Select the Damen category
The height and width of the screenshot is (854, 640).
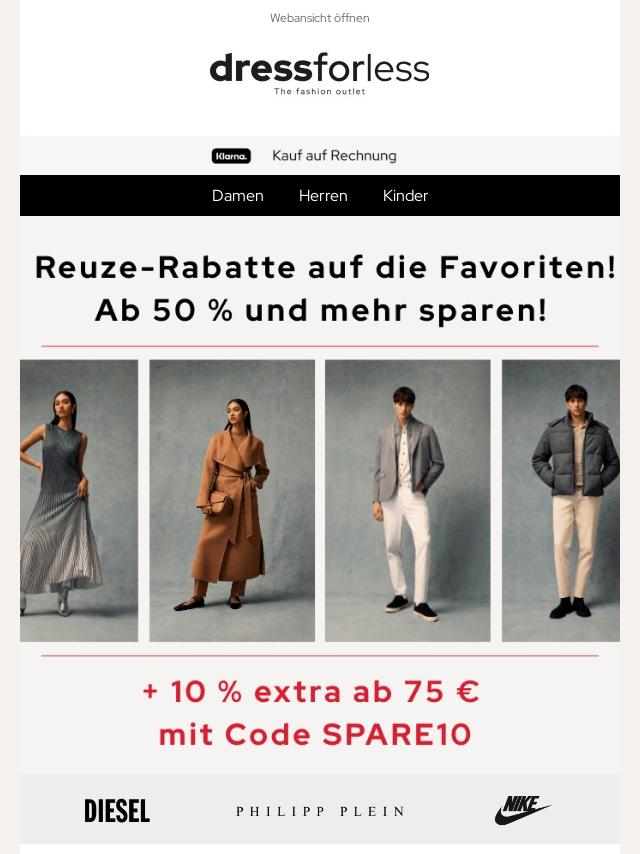(x=238, y=196)
